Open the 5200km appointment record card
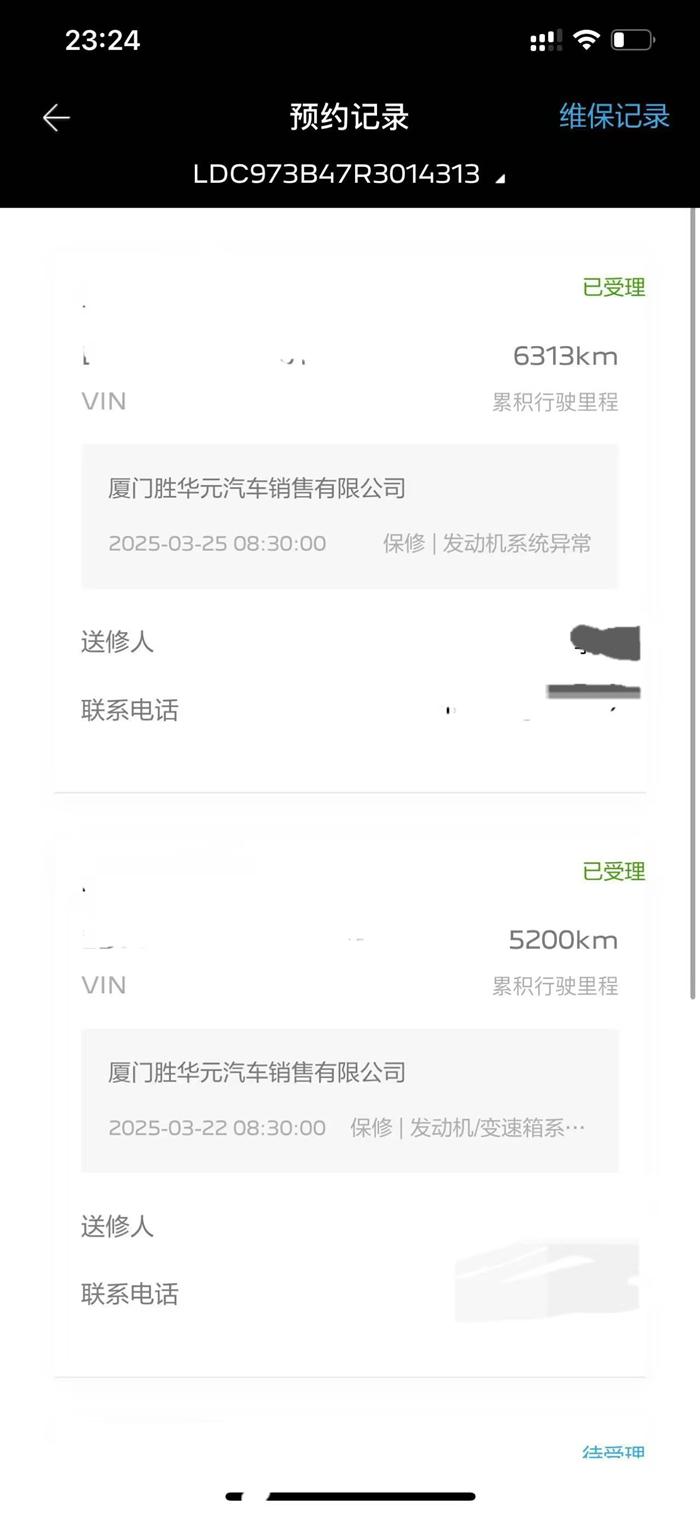This screenshot has width=700, height=1513. (350, 1105)
